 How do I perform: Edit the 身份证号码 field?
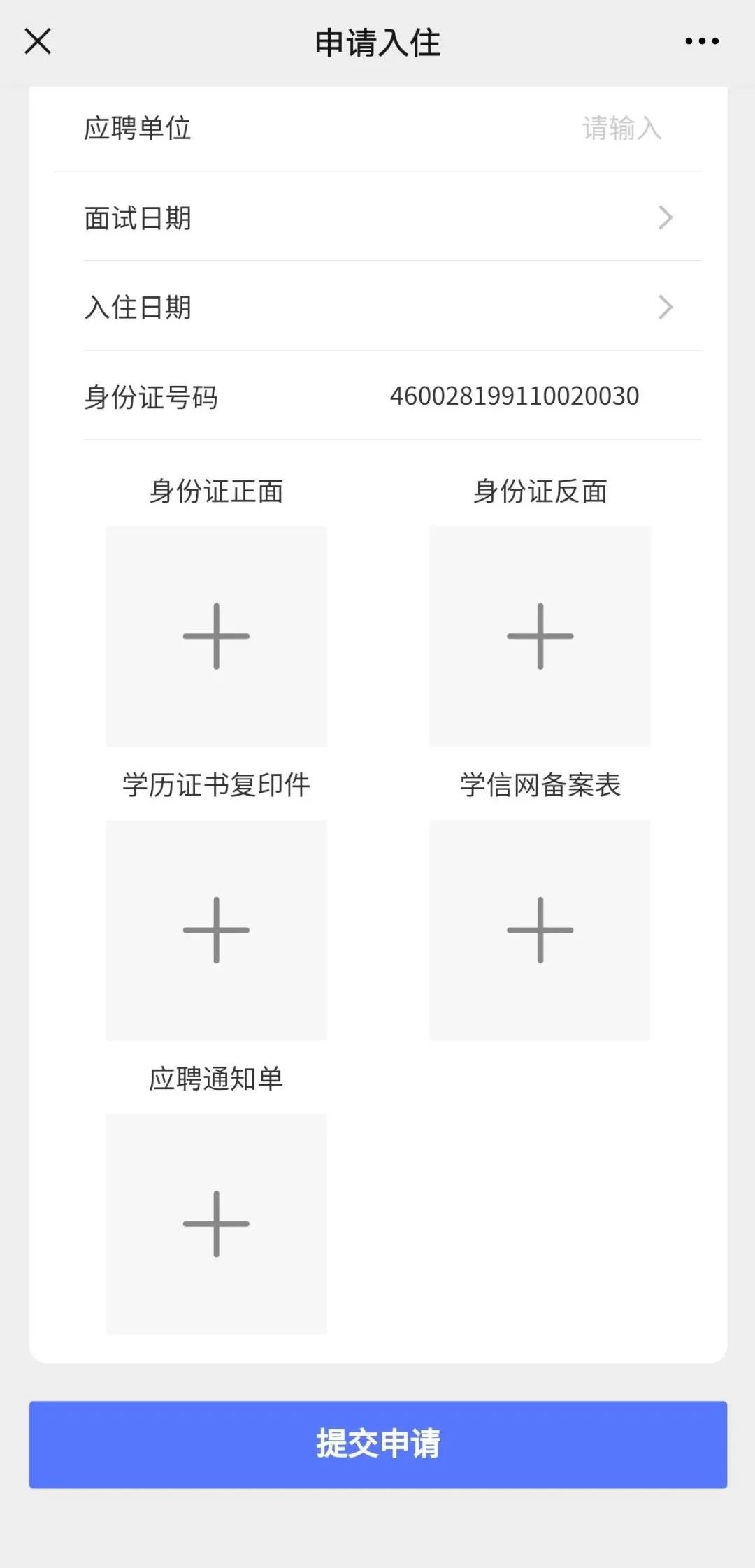click(514, 396)
